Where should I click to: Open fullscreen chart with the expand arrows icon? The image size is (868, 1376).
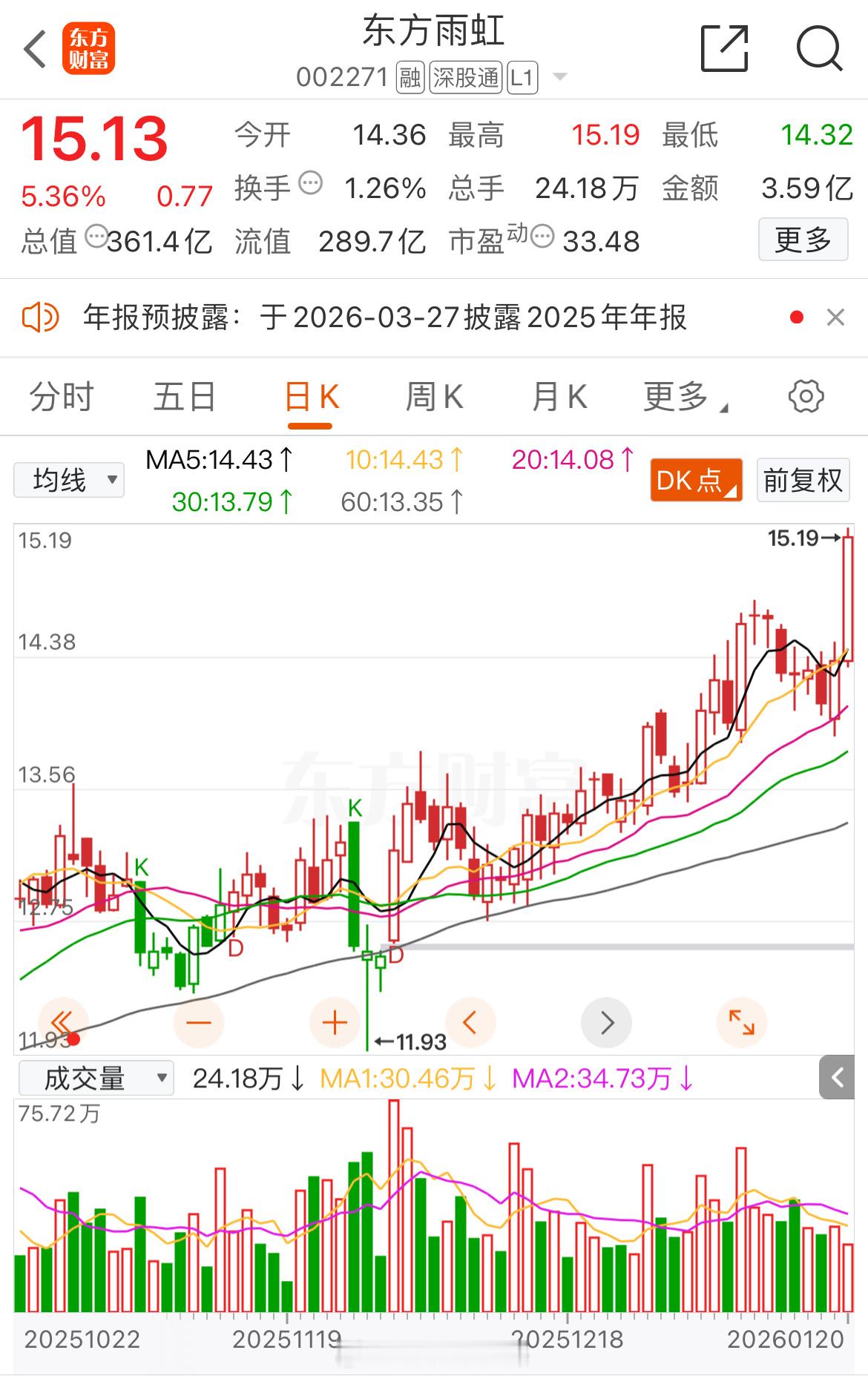(742, 1021)
